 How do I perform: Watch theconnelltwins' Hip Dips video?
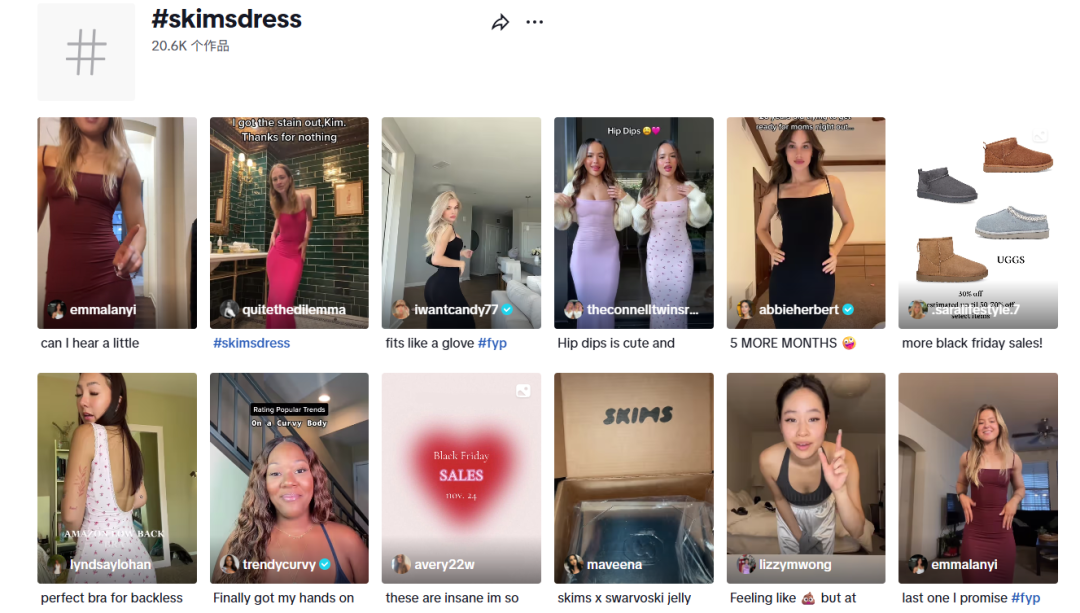tap(633, 222)
